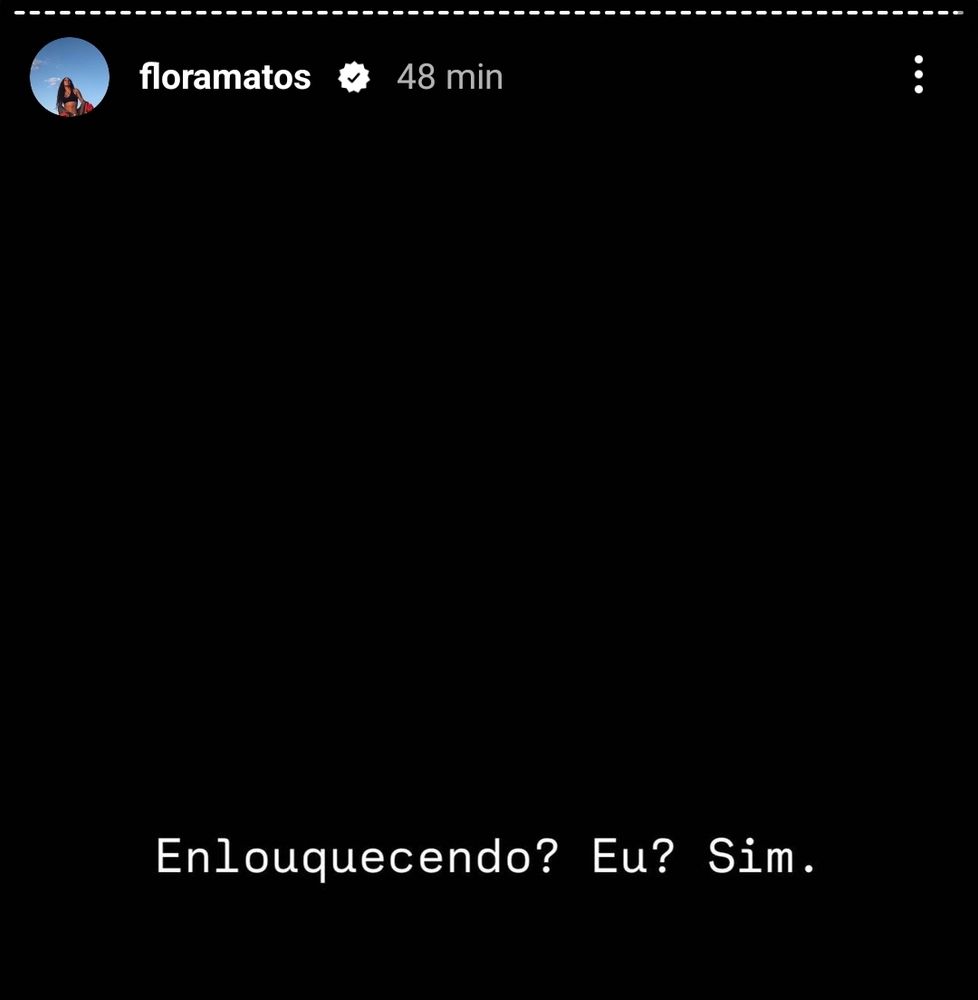The height and width of the screenshot is (1000, 978).
Task: Open the profile by clicking floramatos text
Action: click(225, 76)
